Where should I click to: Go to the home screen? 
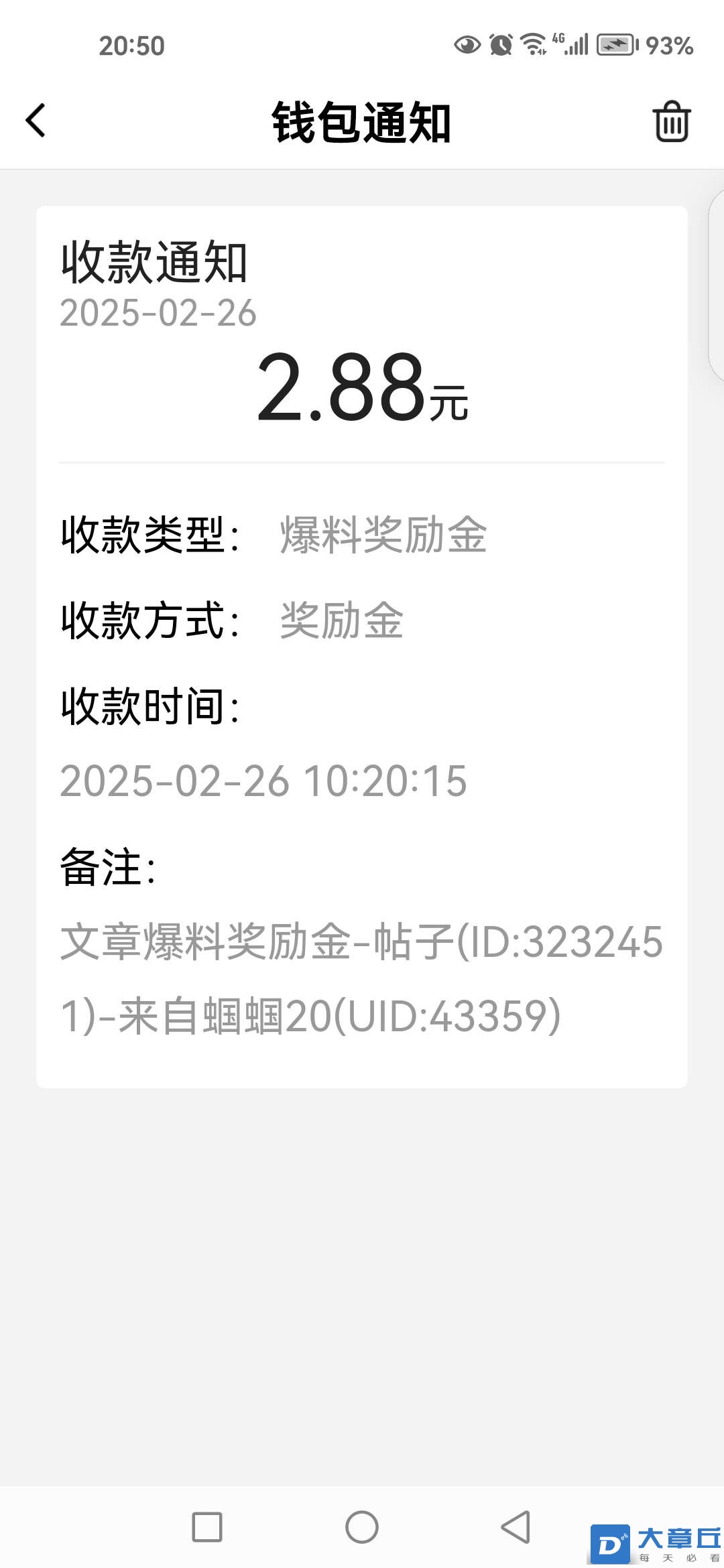click(x=362, y=1527)
